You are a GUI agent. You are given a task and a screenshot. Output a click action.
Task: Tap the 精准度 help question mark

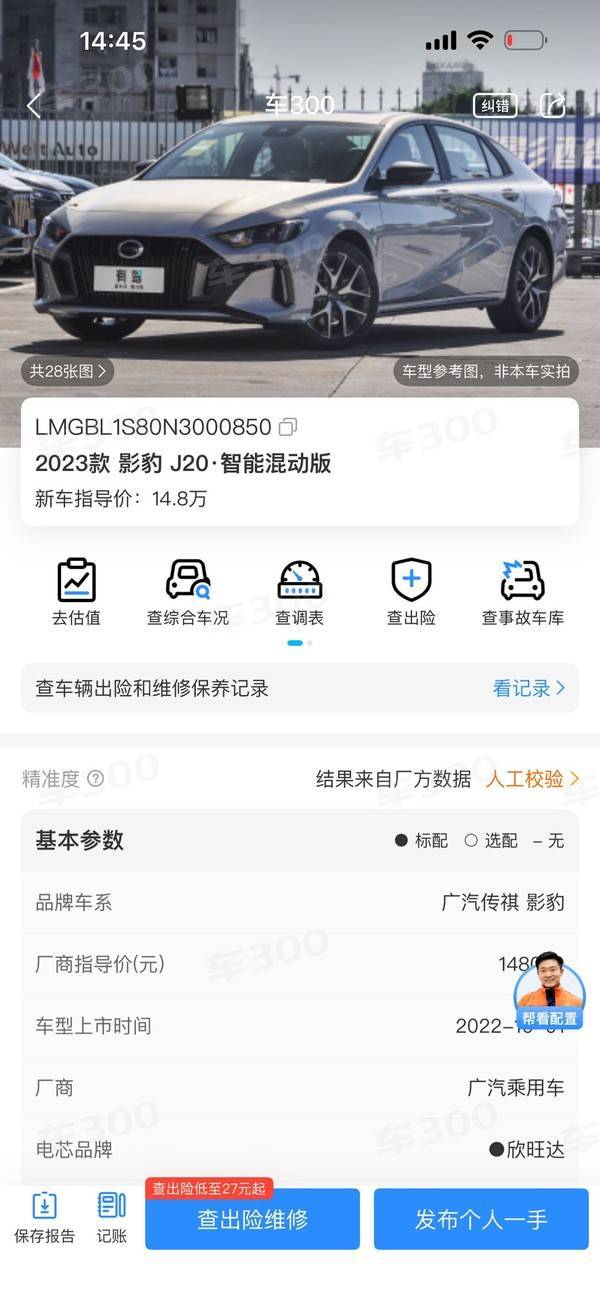pyautogui.click(x=95, y=779)
